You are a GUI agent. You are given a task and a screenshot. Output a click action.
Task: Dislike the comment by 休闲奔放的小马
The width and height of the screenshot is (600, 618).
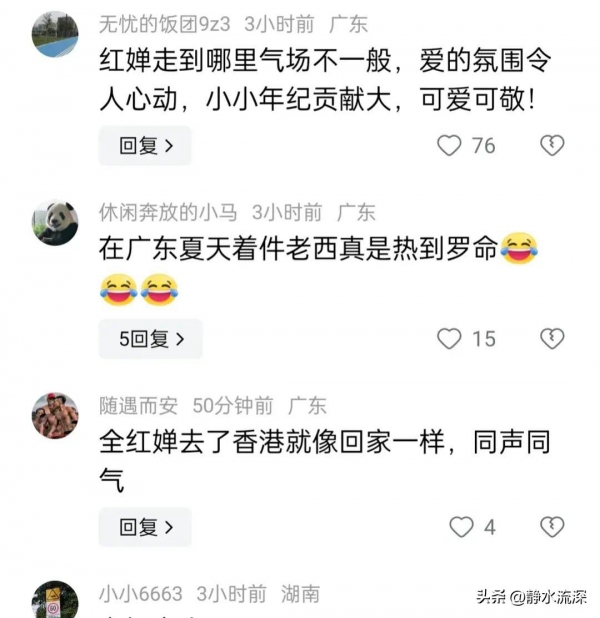552,339
